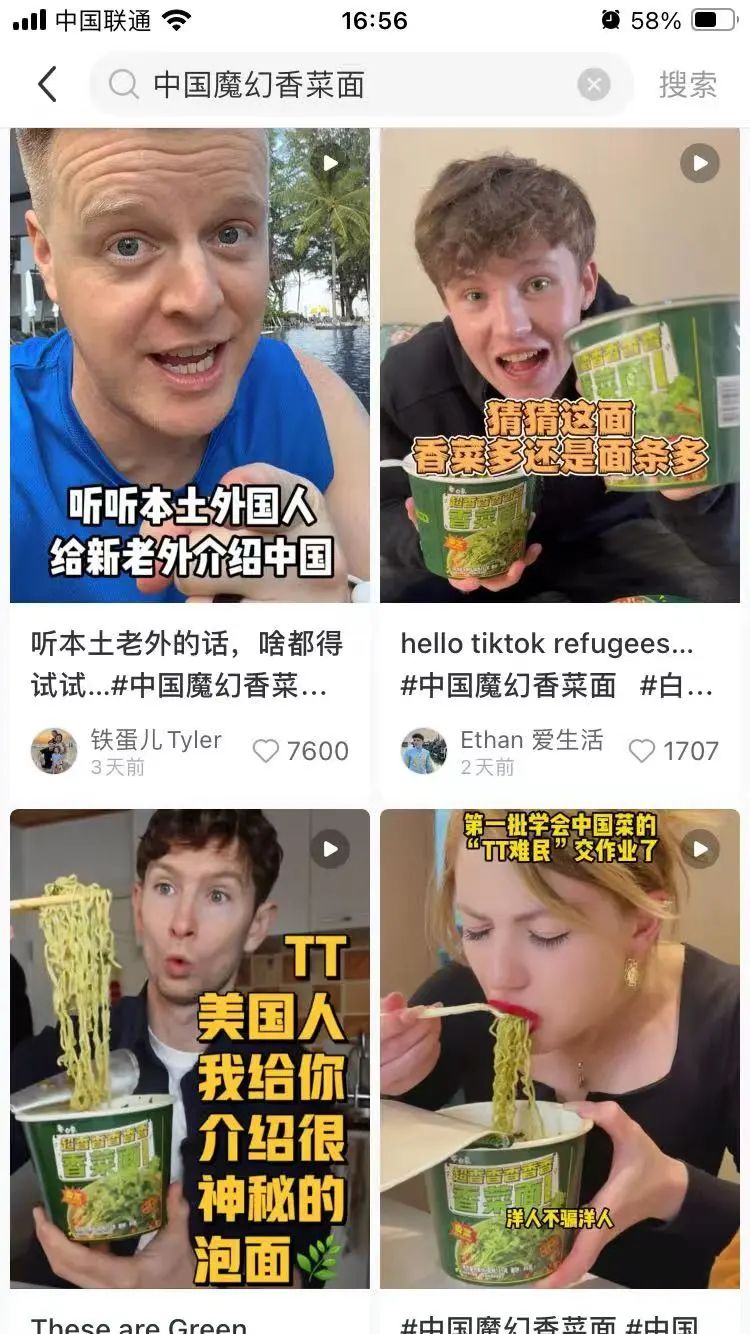This screenshot has width=750, height=1334.
Task: Clear the search text with the X button
Action: tap(593, 85)
